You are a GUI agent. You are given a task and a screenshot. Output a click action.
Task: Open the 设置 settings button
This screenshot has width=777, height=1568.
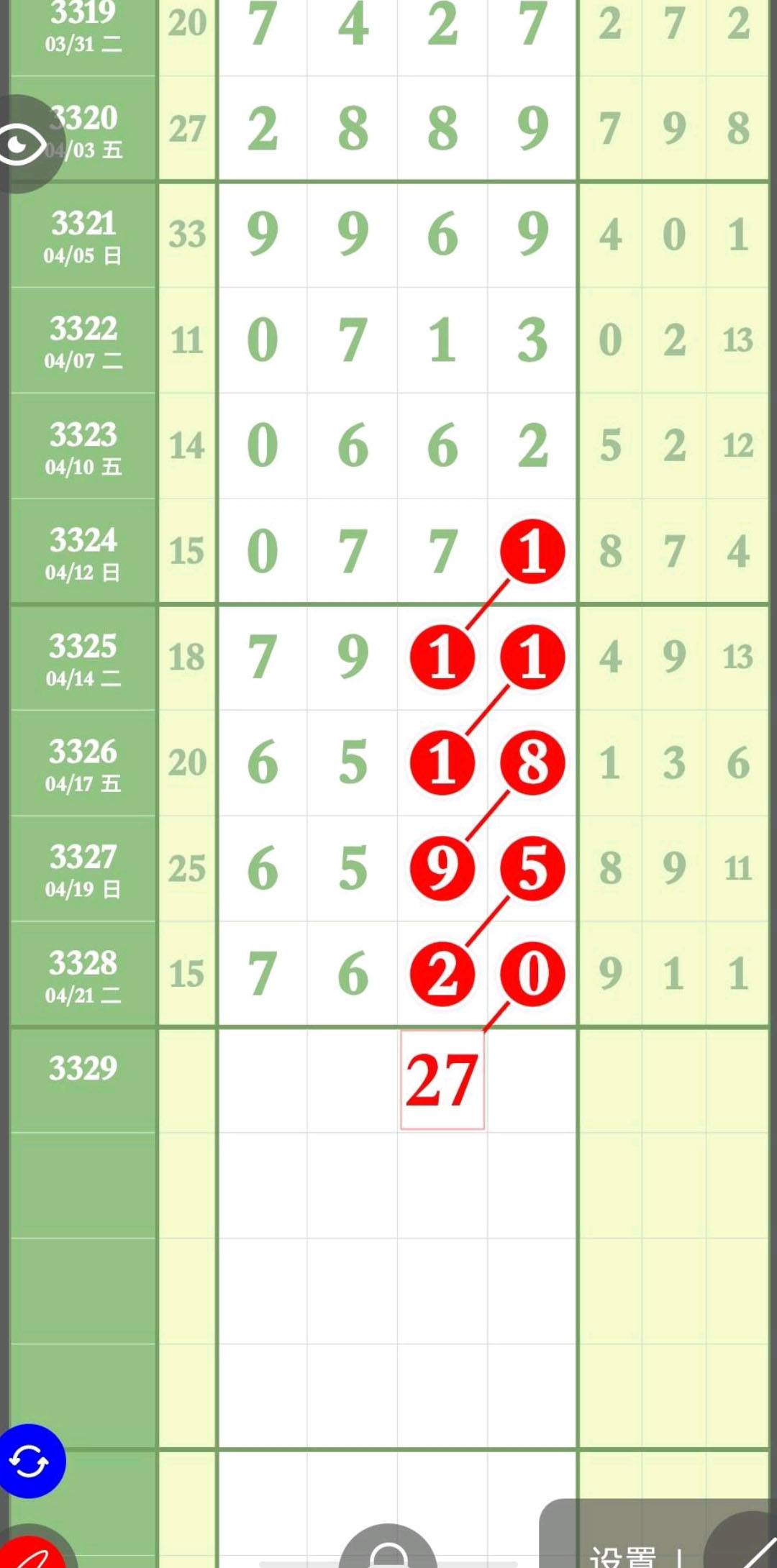pyautogui.click(x=623, y=1554)
